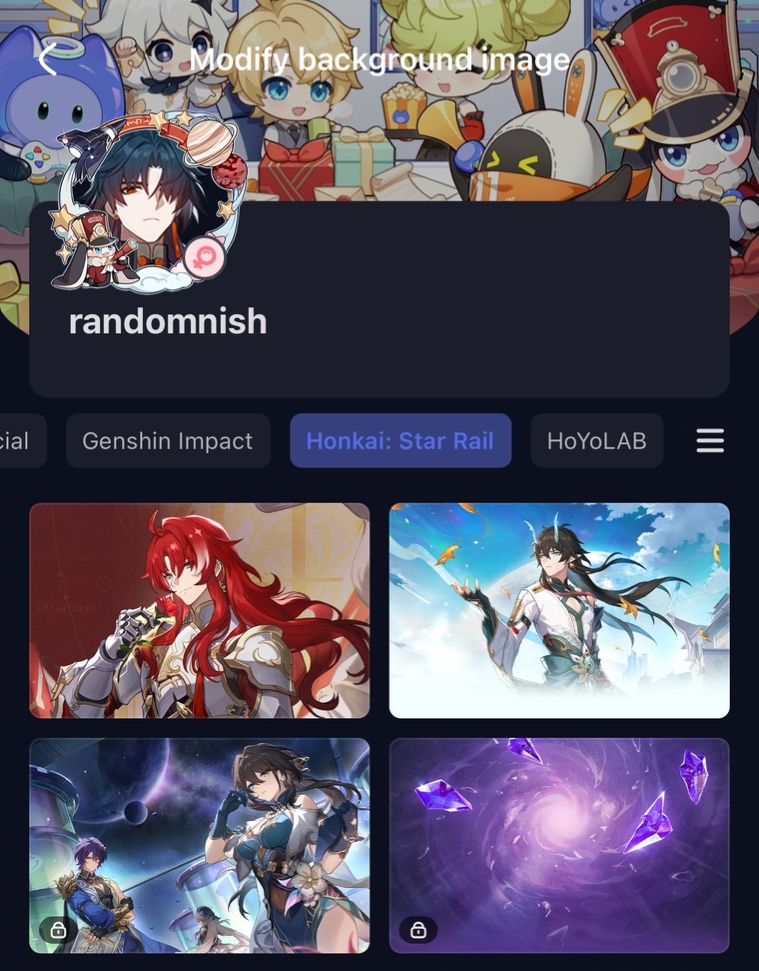The width and height of the screenshot is (759, 971).
Task: Open the HoYoLAB category chip
Action: [596, 441]
